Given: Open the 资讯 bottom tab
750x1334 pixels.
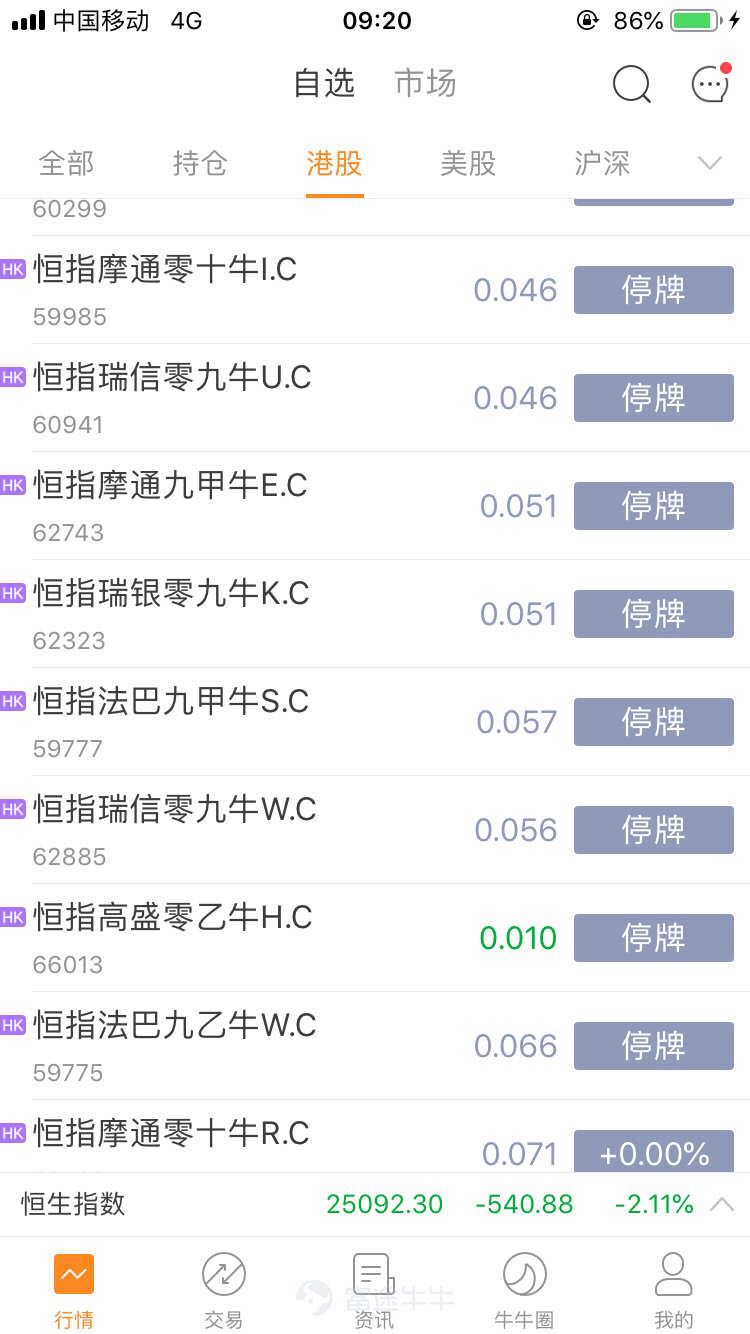Looking at the screenshot, I should 374,1290.
